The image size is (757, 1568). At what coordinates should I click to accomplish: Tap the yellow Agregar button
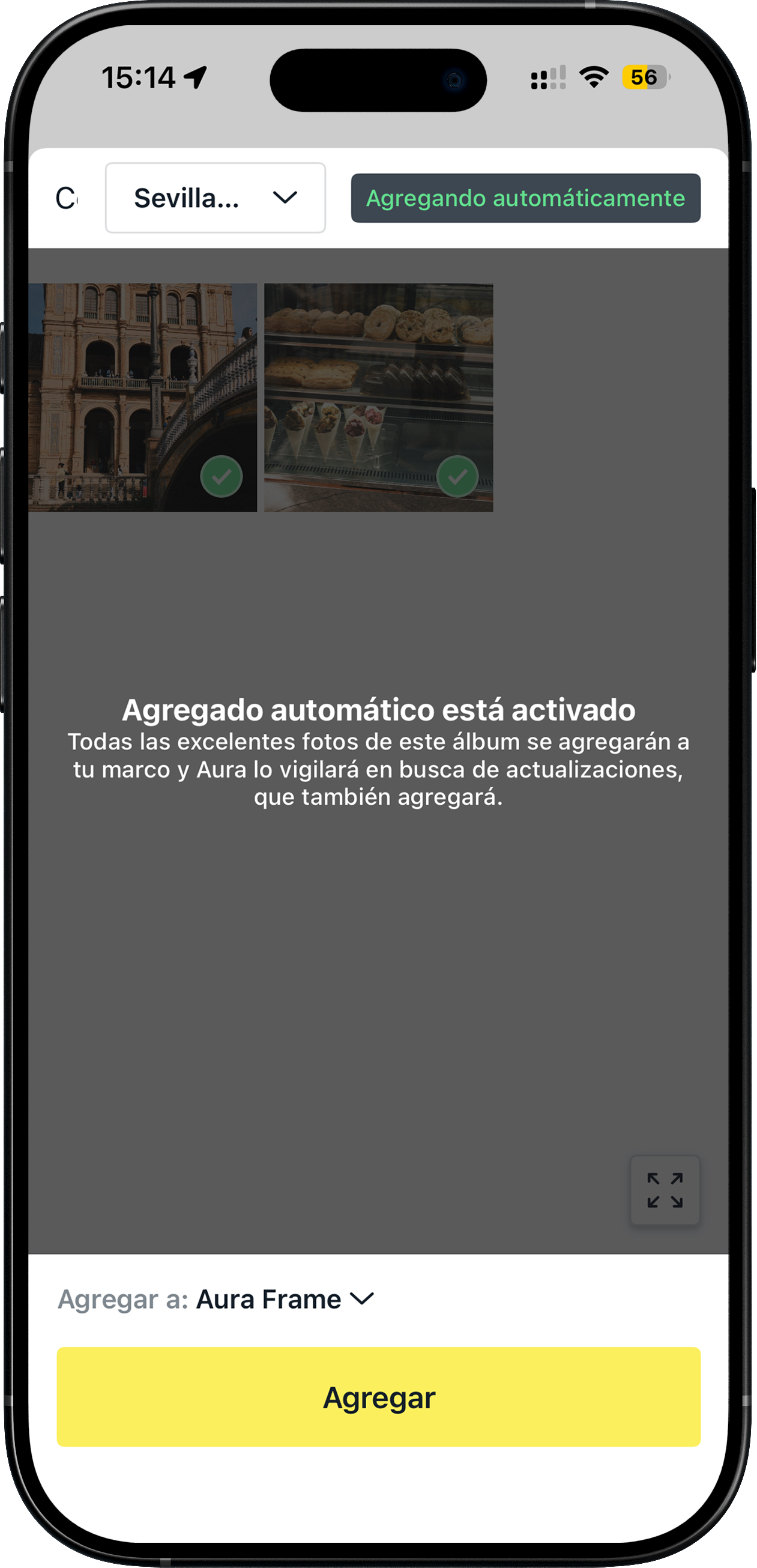tap(378, 1397)
